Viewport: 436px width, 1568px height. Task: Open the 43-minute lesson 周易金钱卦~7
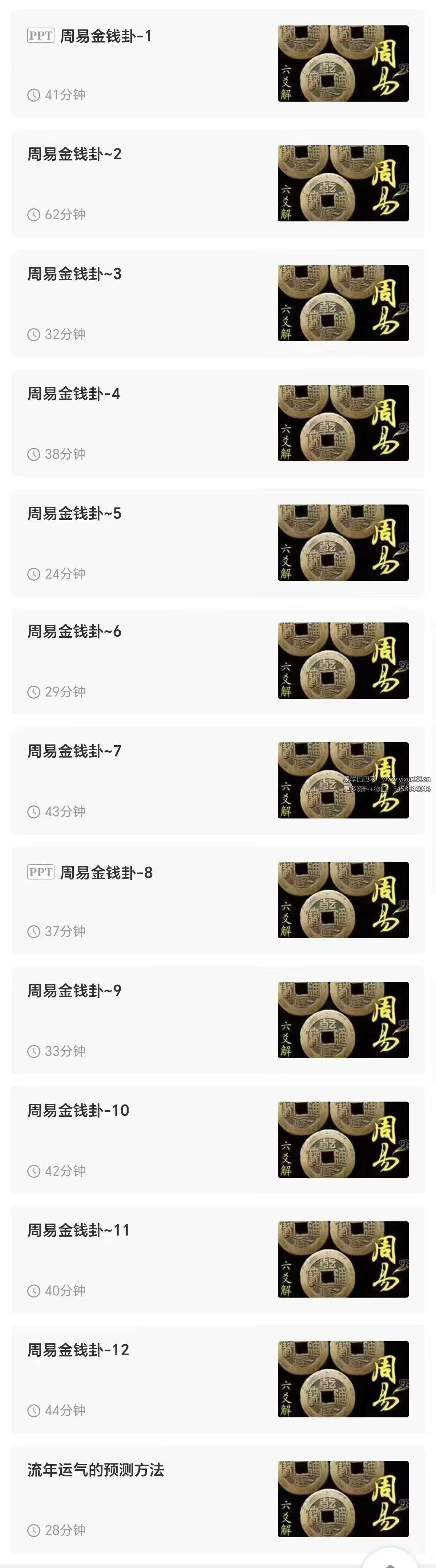point(74,752)
